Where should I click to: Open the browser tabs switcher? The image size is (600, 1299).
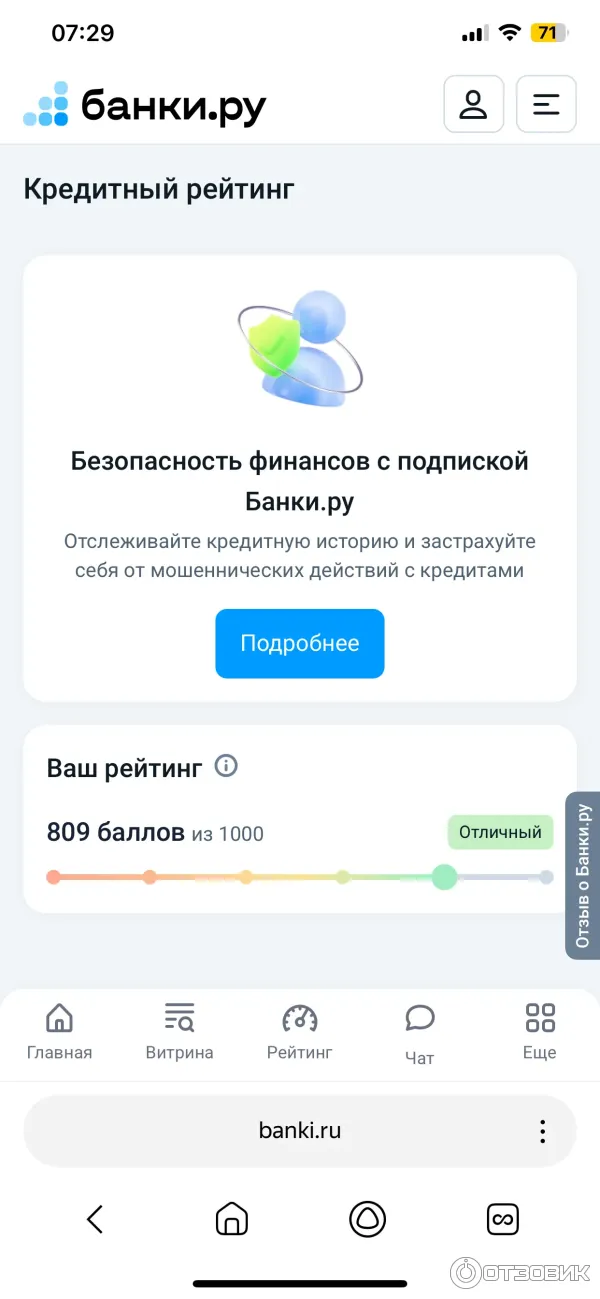502,1219
